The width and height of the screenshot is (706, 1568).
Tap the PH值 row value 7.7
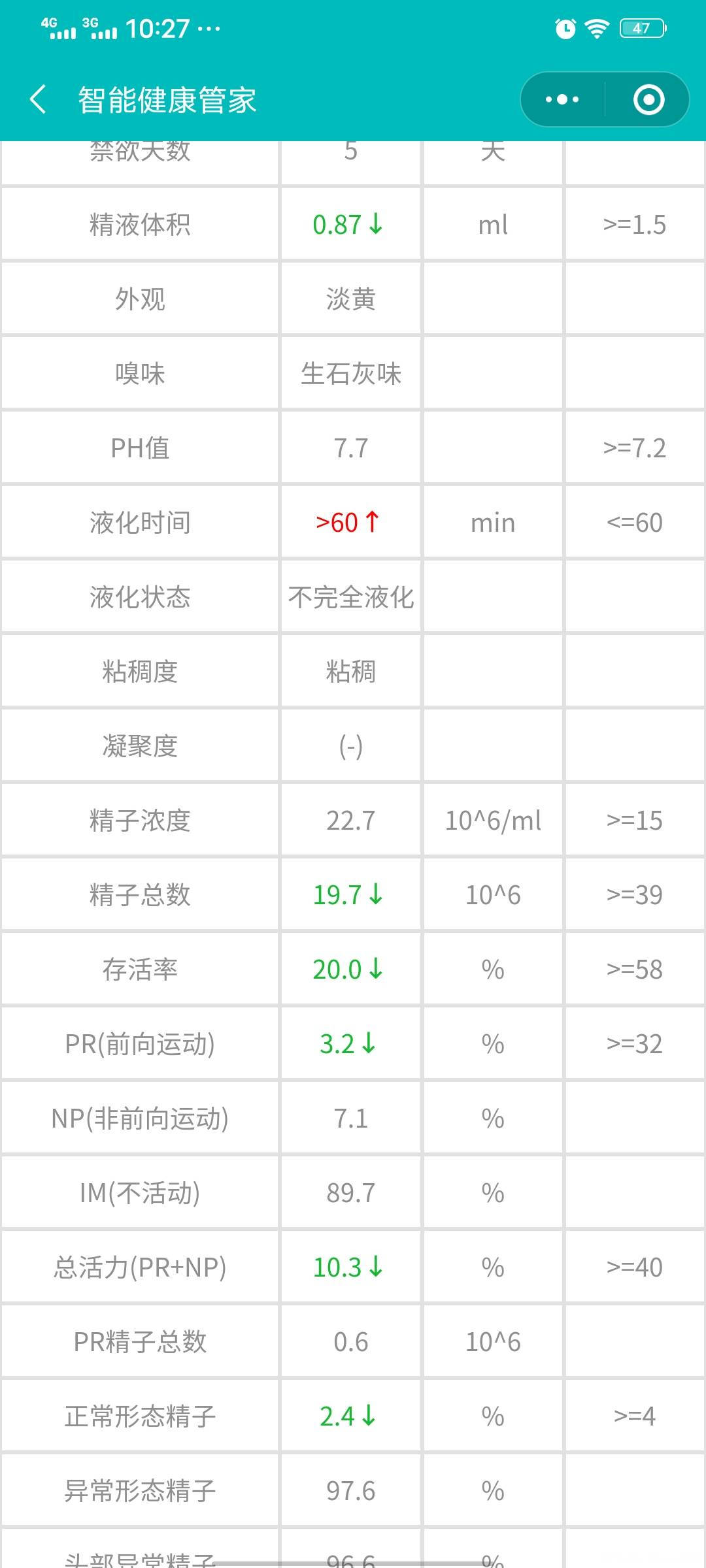tap(350, 447)
